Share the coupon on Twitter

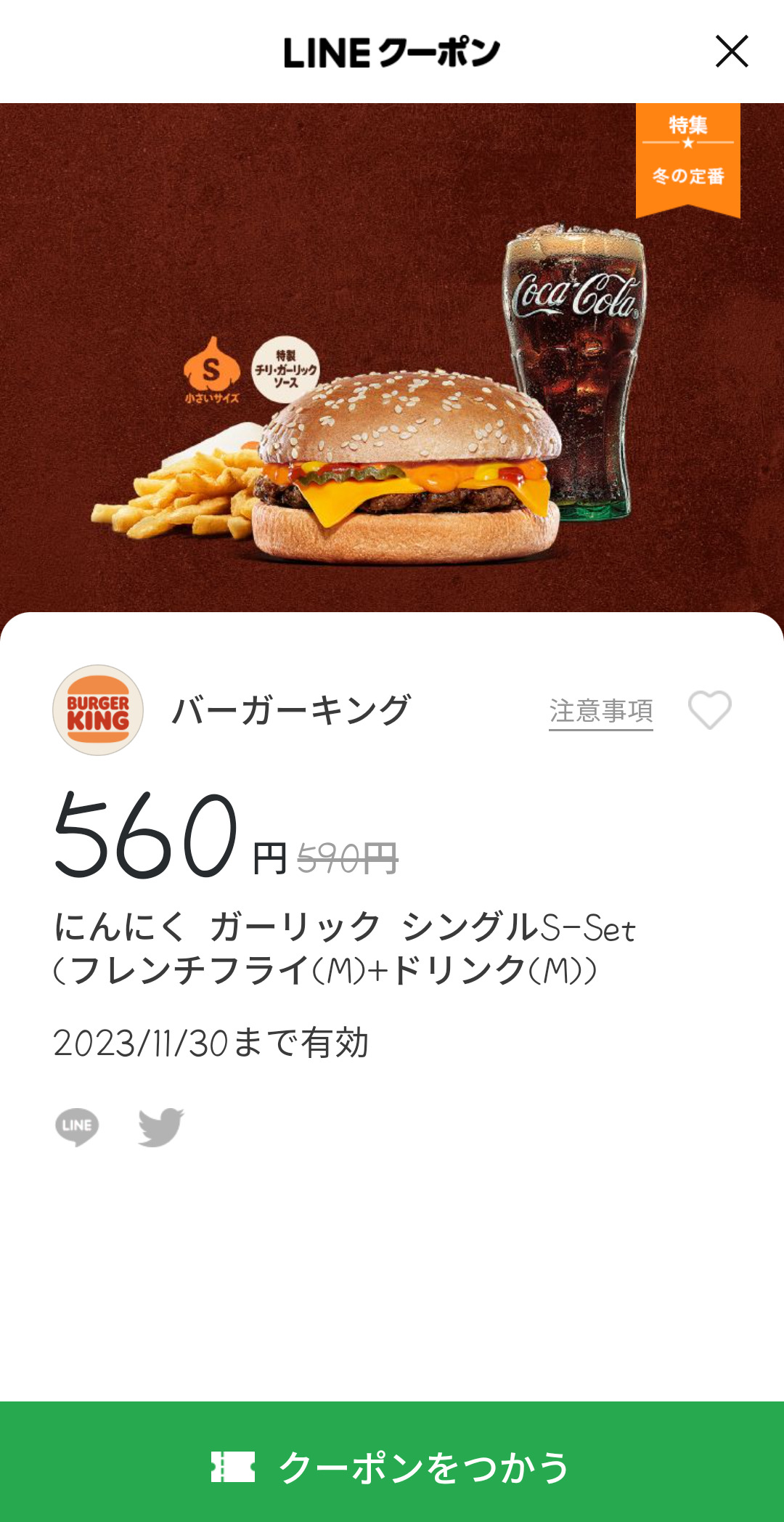coord(160,1127)
